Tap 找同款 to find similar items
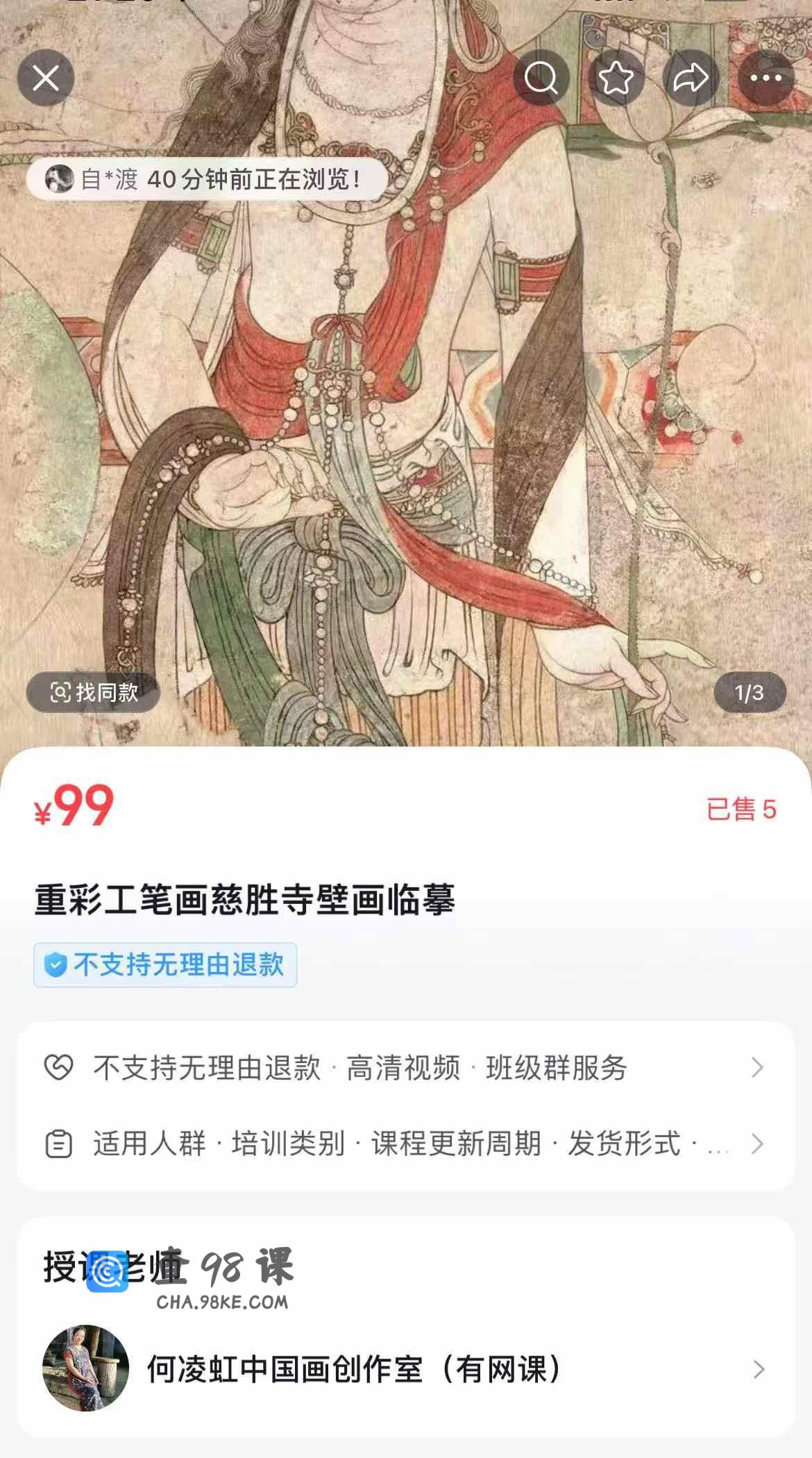The image size is (812, 1458). tap(94, 692)
